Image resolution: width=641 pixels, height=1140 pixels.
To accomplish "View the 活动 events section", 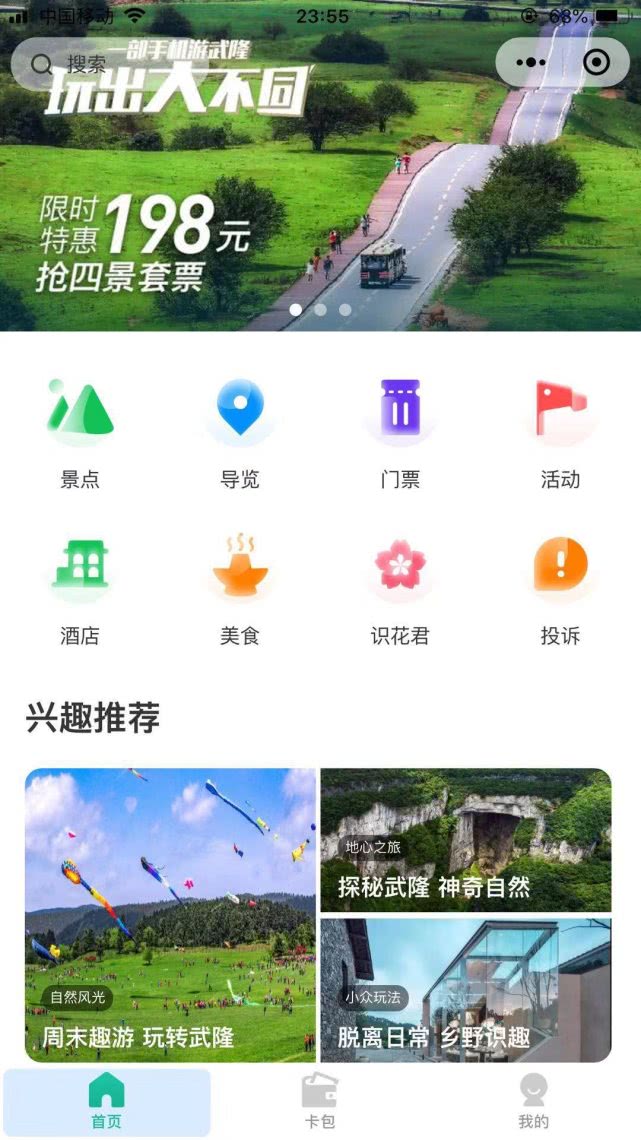I will pos(560,432).
